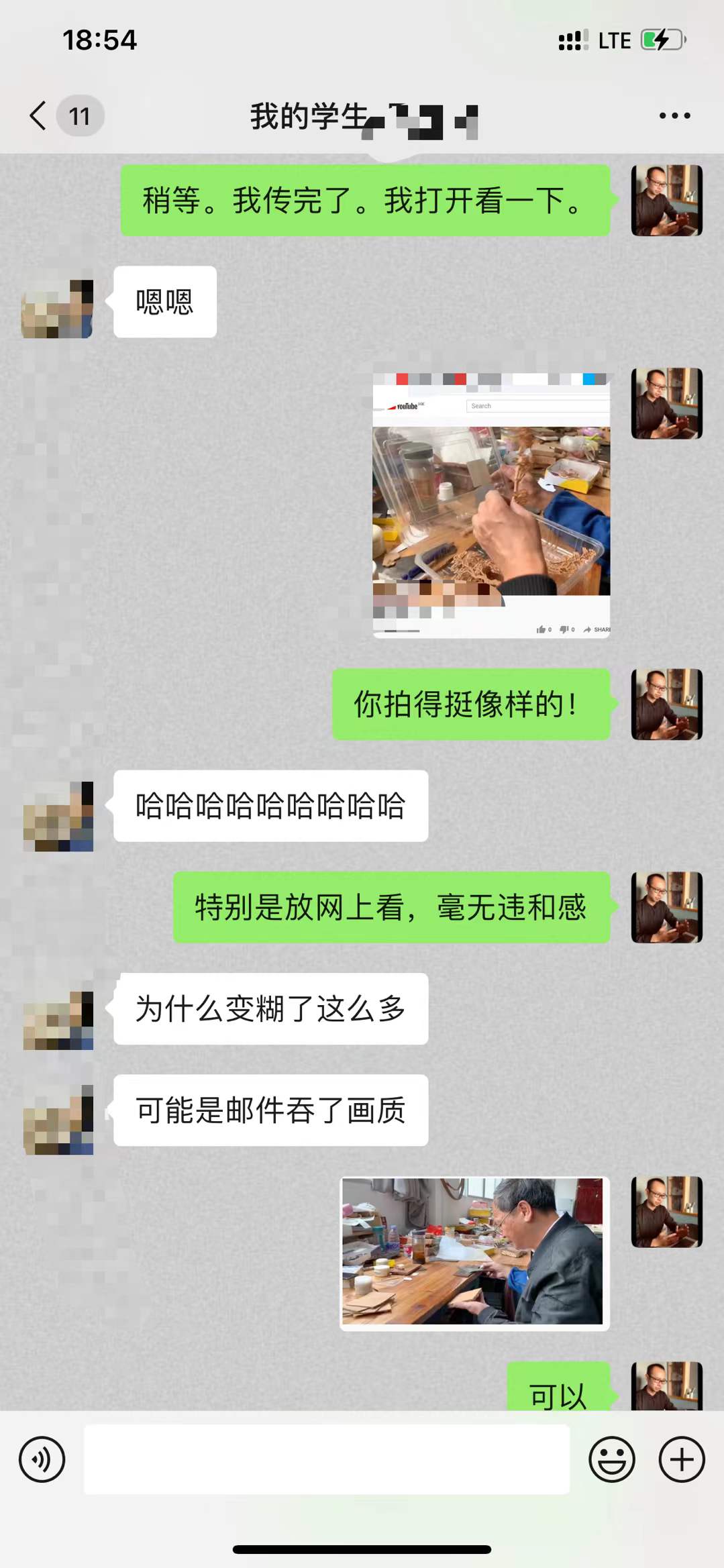Switch to voice message input

(x=42, y=1459)
